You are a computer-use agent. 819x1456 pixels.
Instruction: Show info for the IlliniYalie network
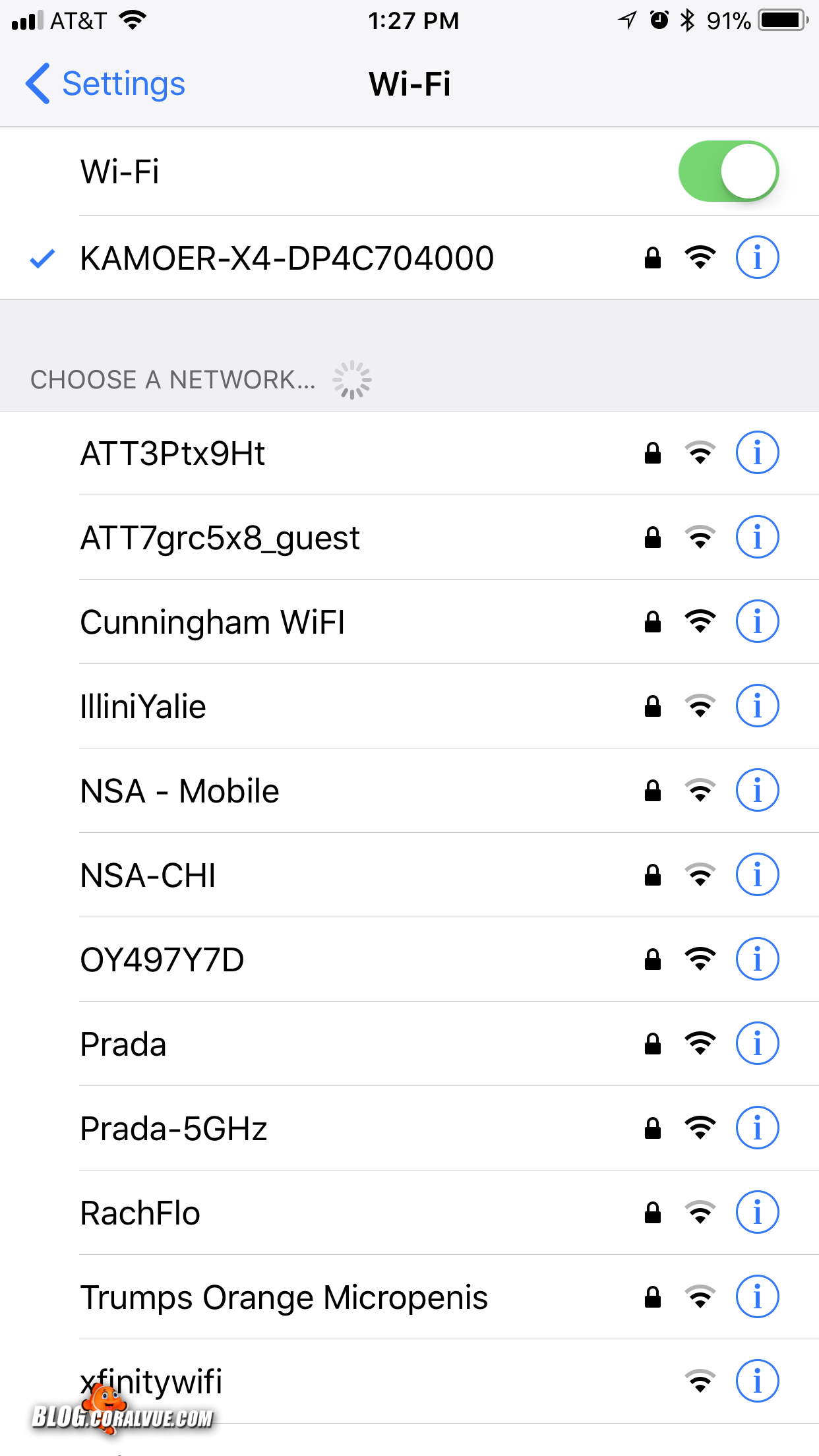coord(757,706)
